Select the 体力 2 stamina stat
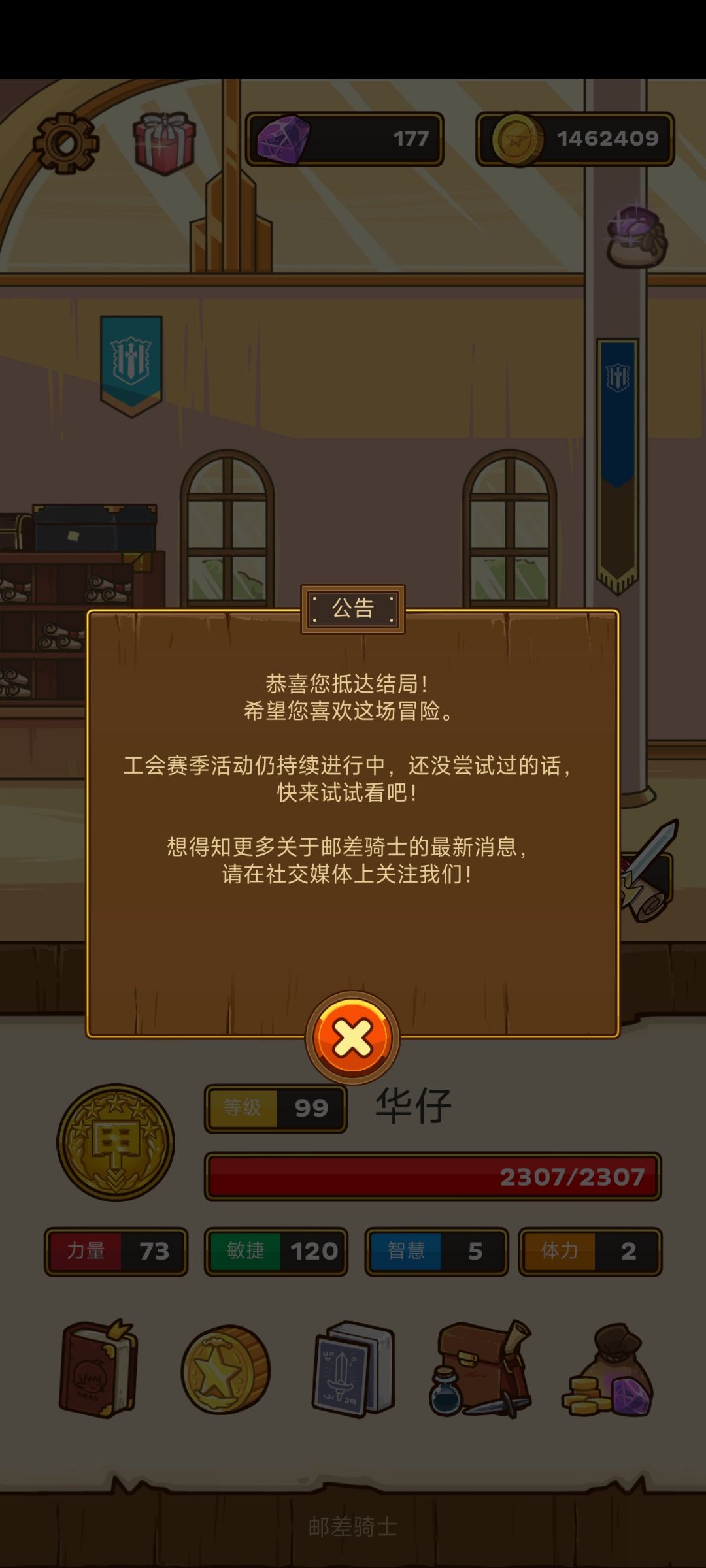706x1568 pixels. point(588,1251)
